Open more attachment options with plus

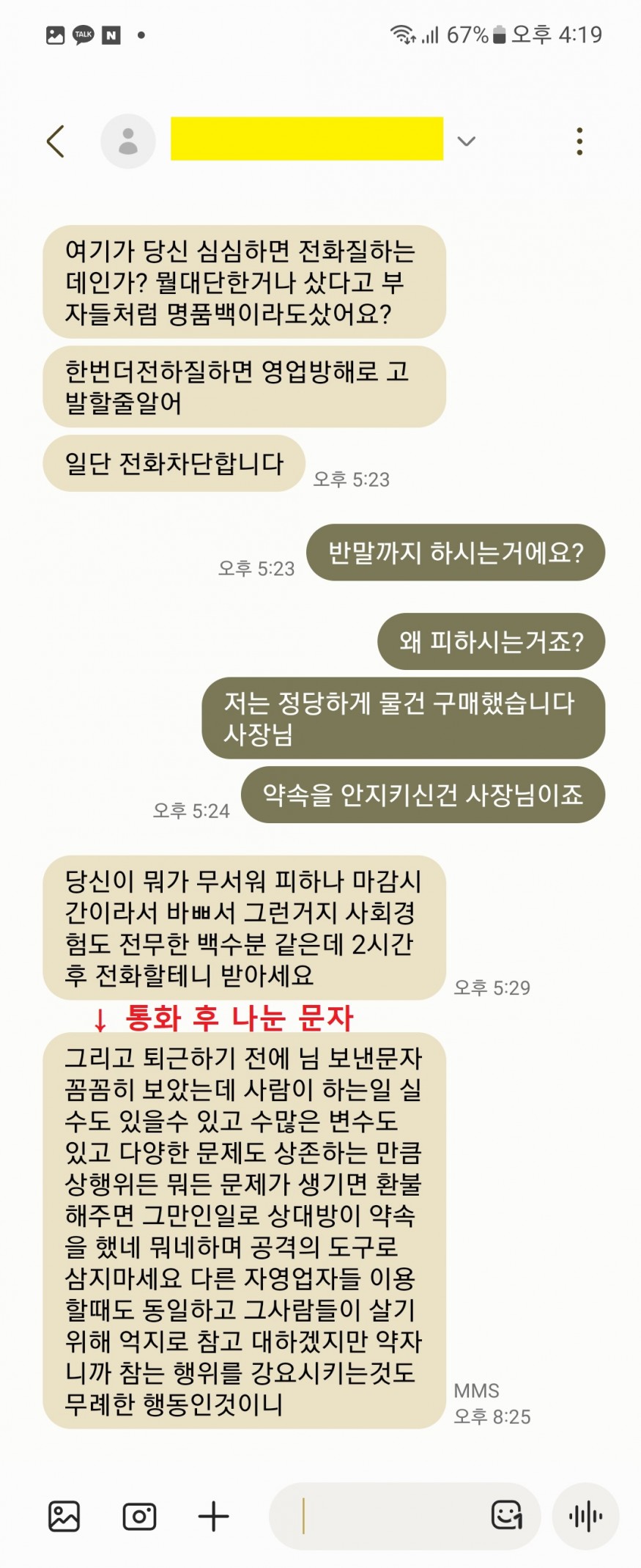[214, 1516]
